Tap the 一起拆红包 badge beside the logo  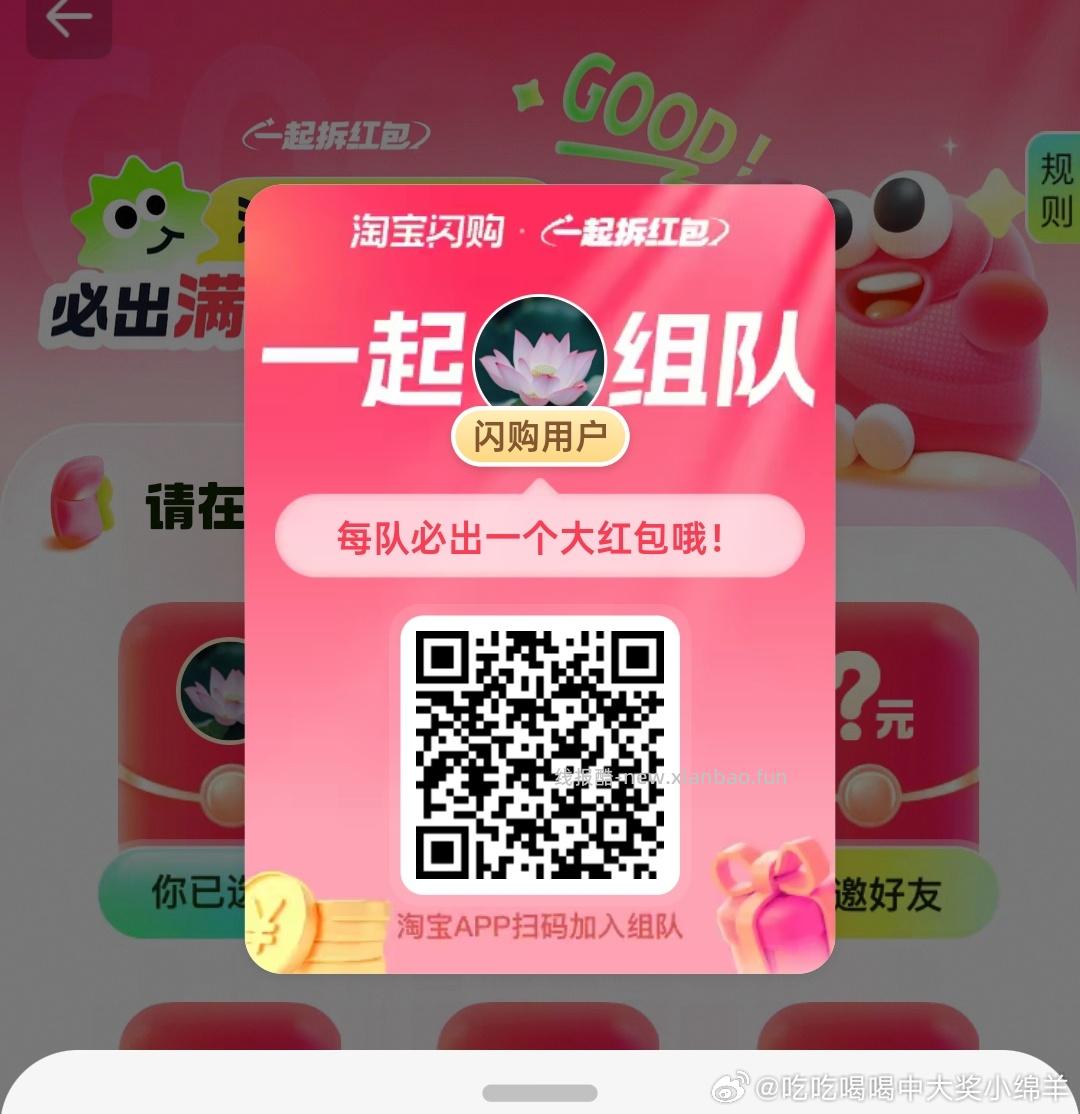point(637,232)
